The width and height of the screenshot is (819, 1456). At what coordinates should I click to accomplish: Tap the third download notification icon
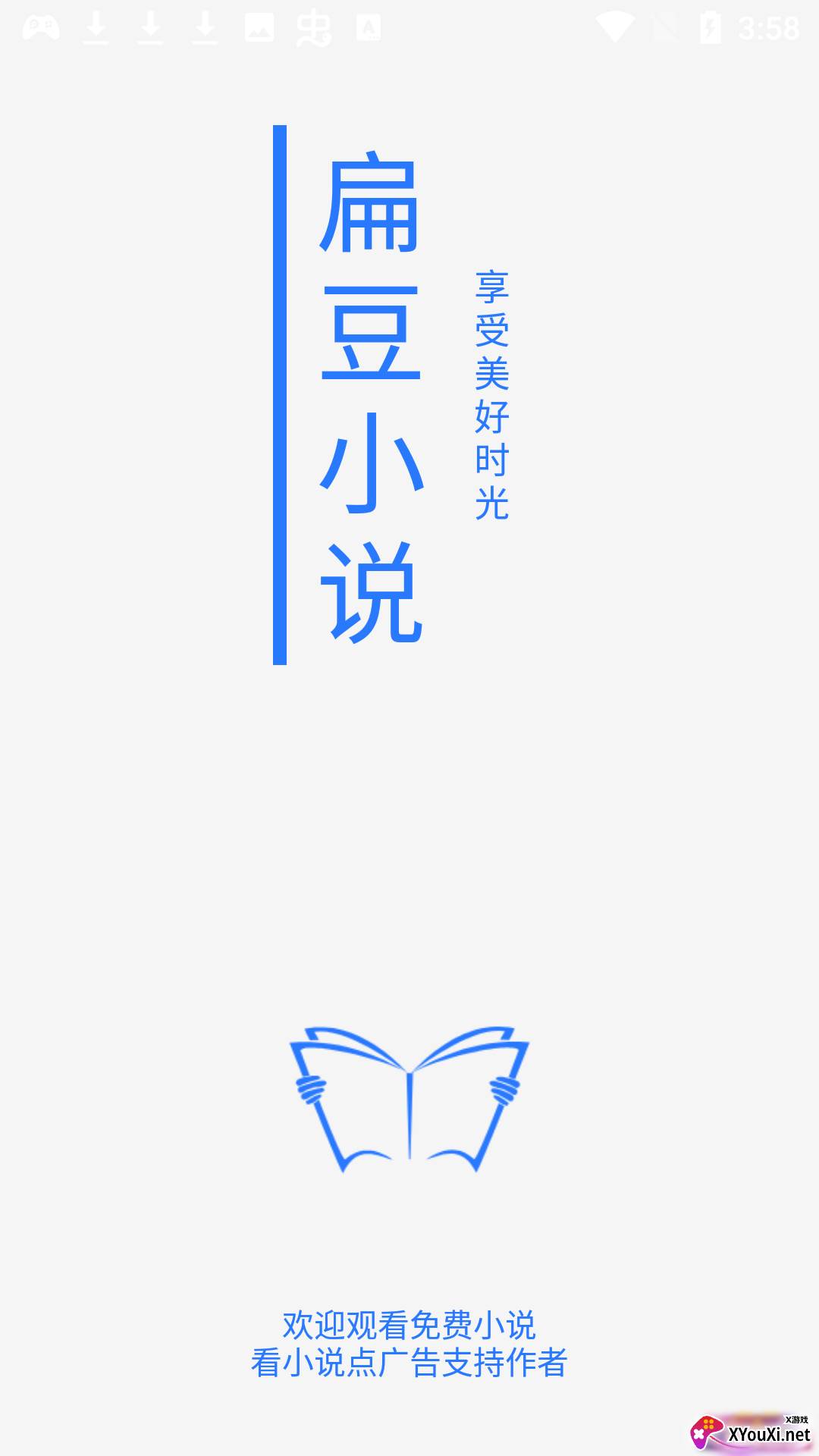[202, 28]
